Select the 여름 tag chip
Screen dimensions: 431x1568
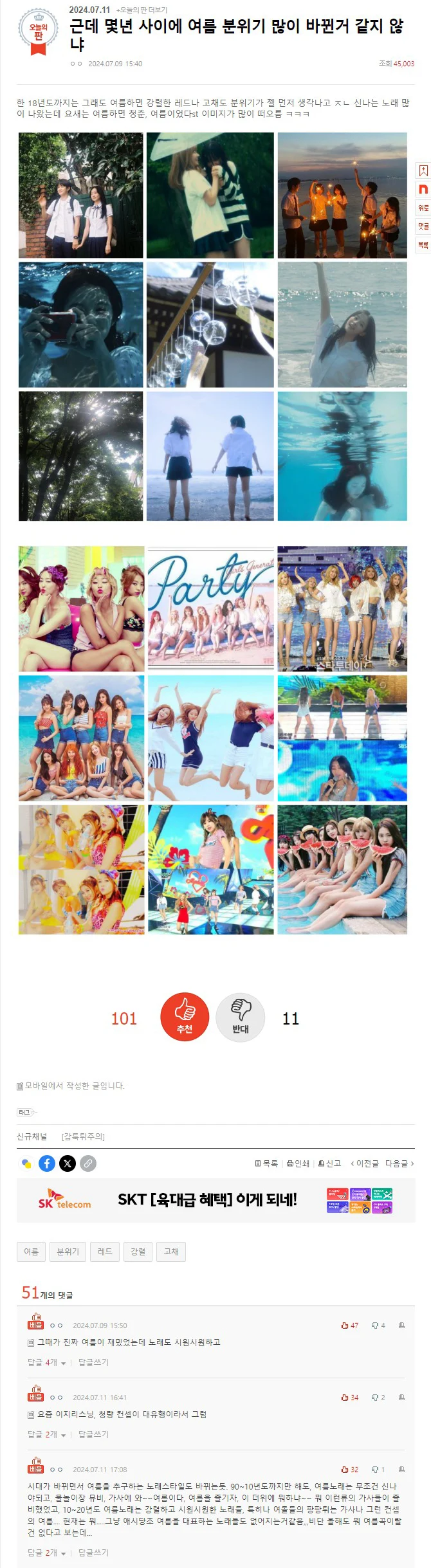(x=31, y=1252)
